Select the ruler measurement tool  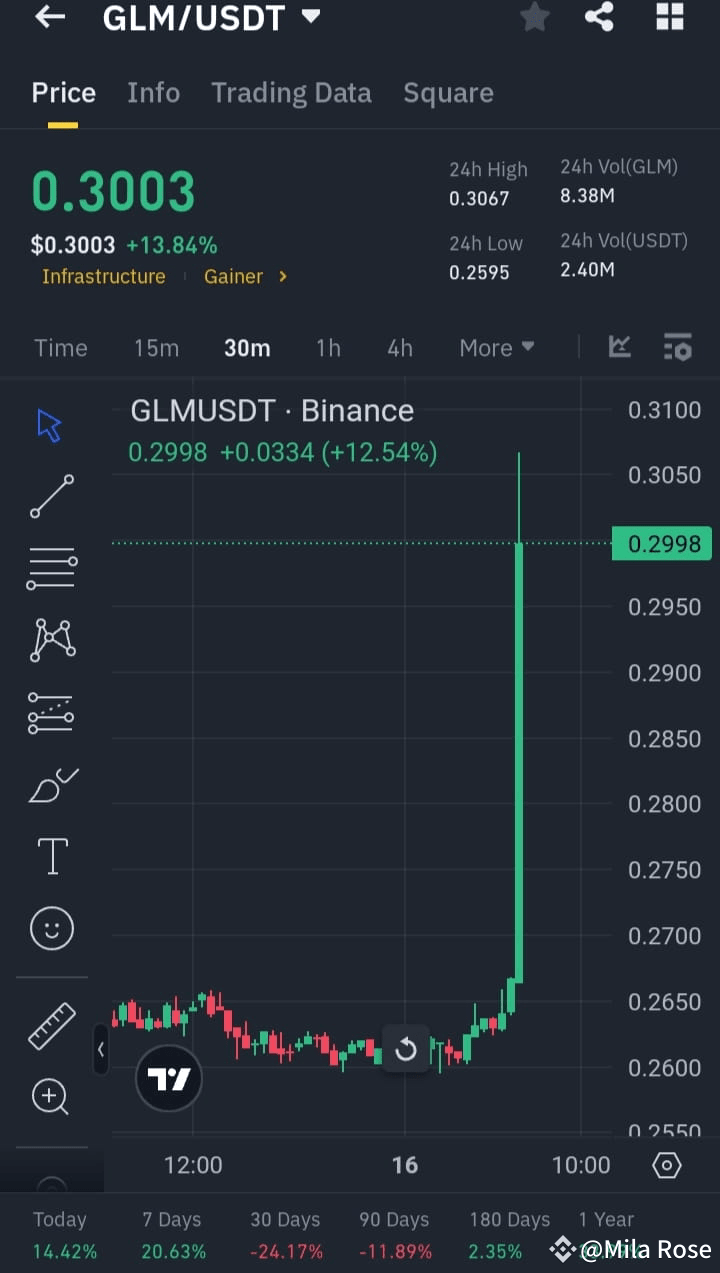[51, 1025]
